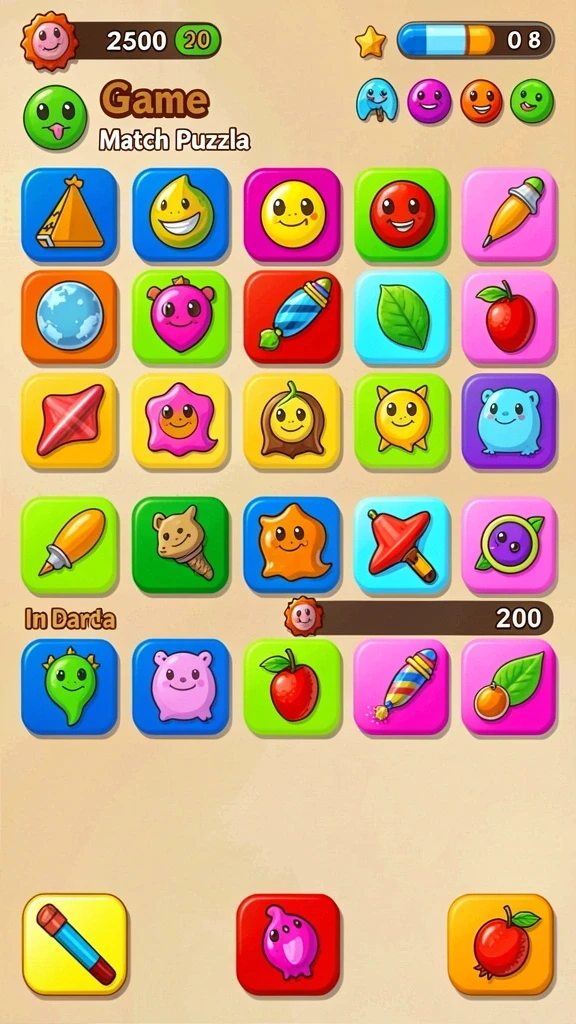
Task: Tap the pink bear blob tile
Action: (181, 686)
